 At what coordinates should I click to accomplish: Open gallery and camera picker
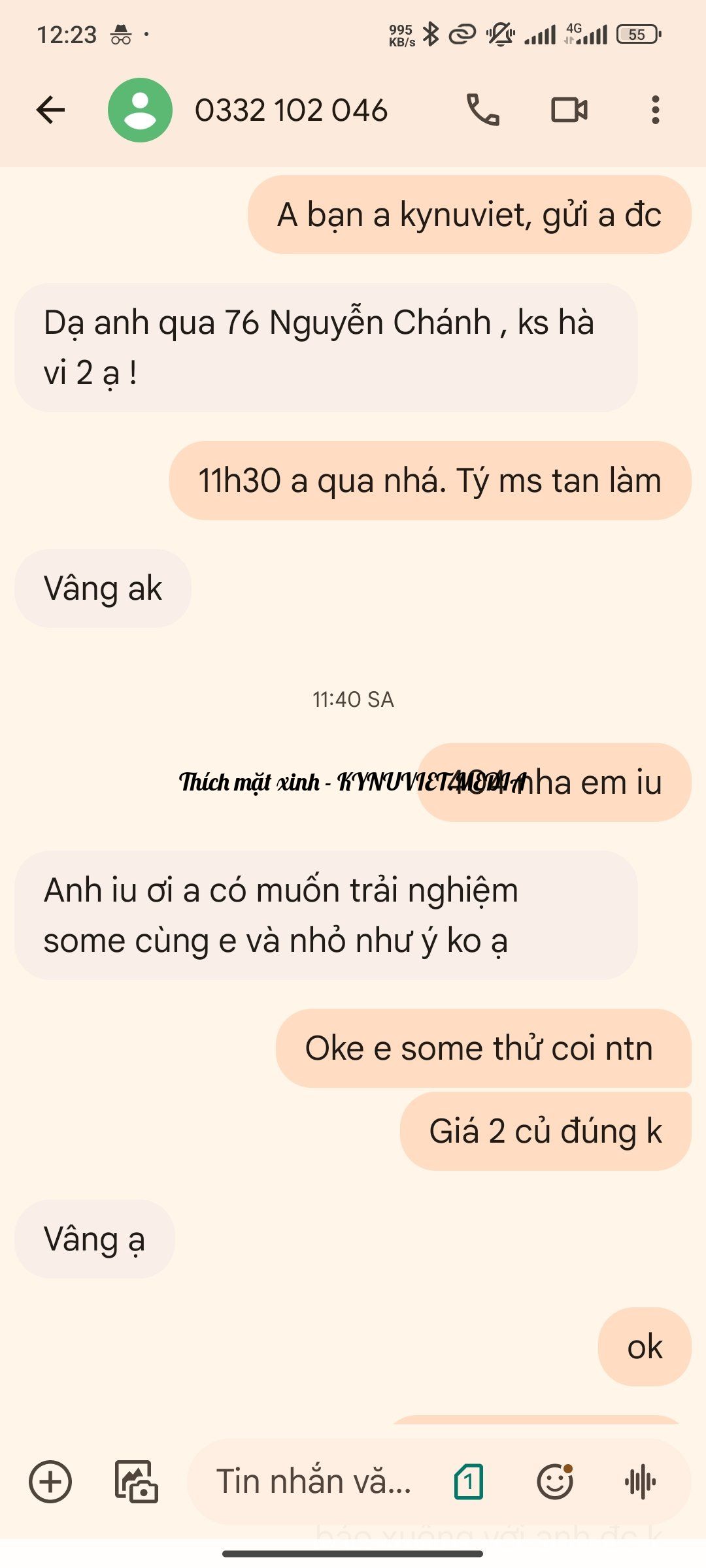point(136,1481)
